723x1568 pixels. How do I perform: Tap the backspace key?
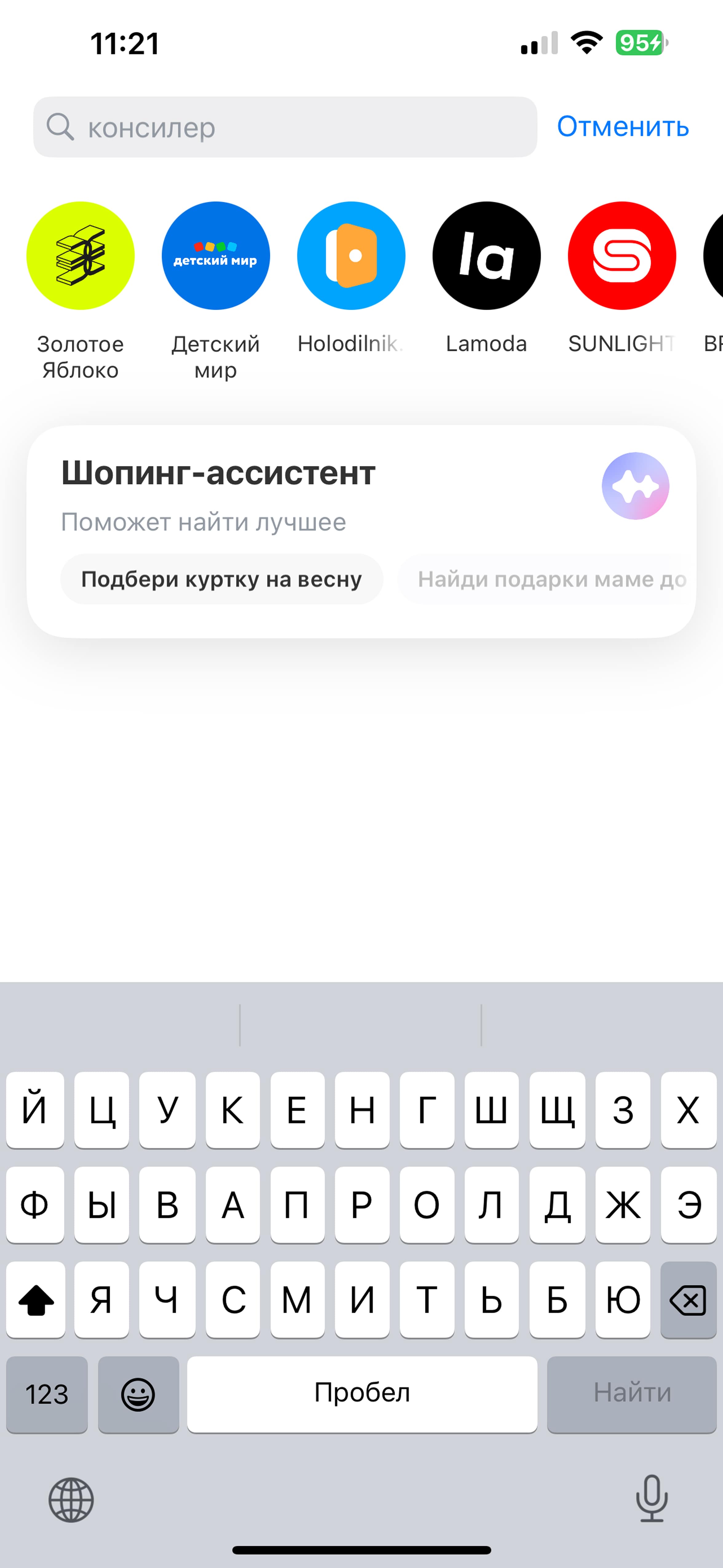688,1299
